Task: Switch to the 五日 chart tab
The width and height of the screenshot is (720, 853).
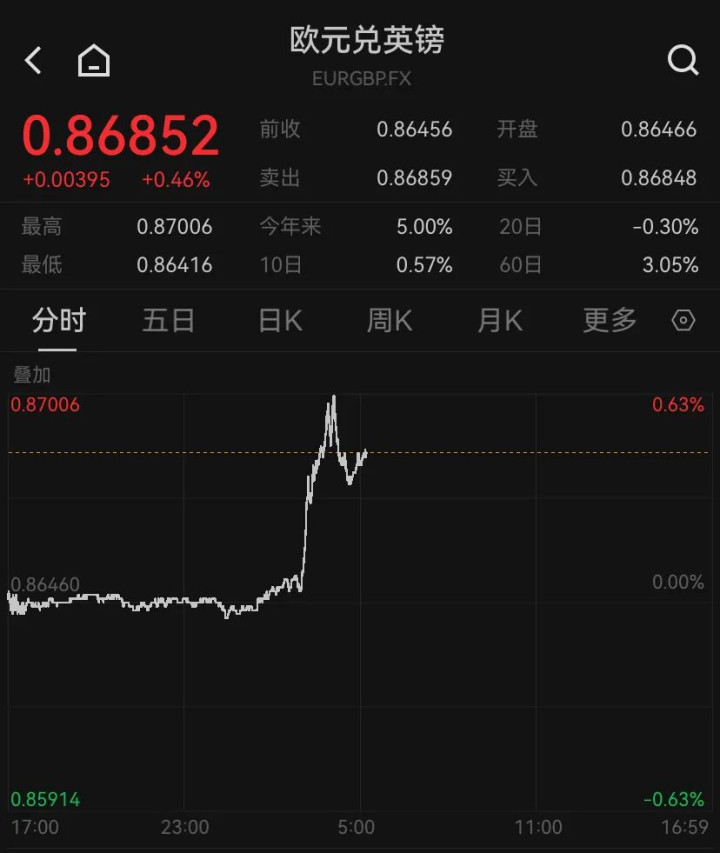Action: point(168,321)
